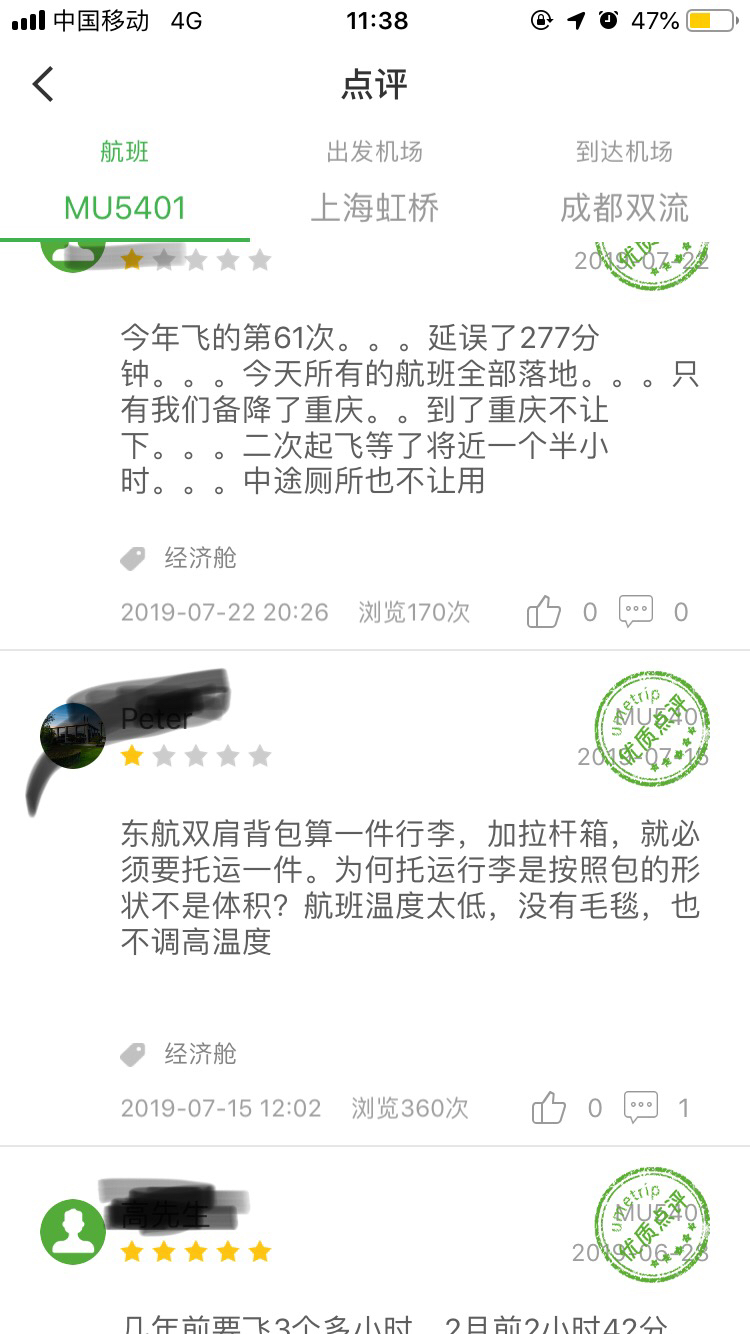
Task: Open Peter's profile avatar
Action: (72, 736)
